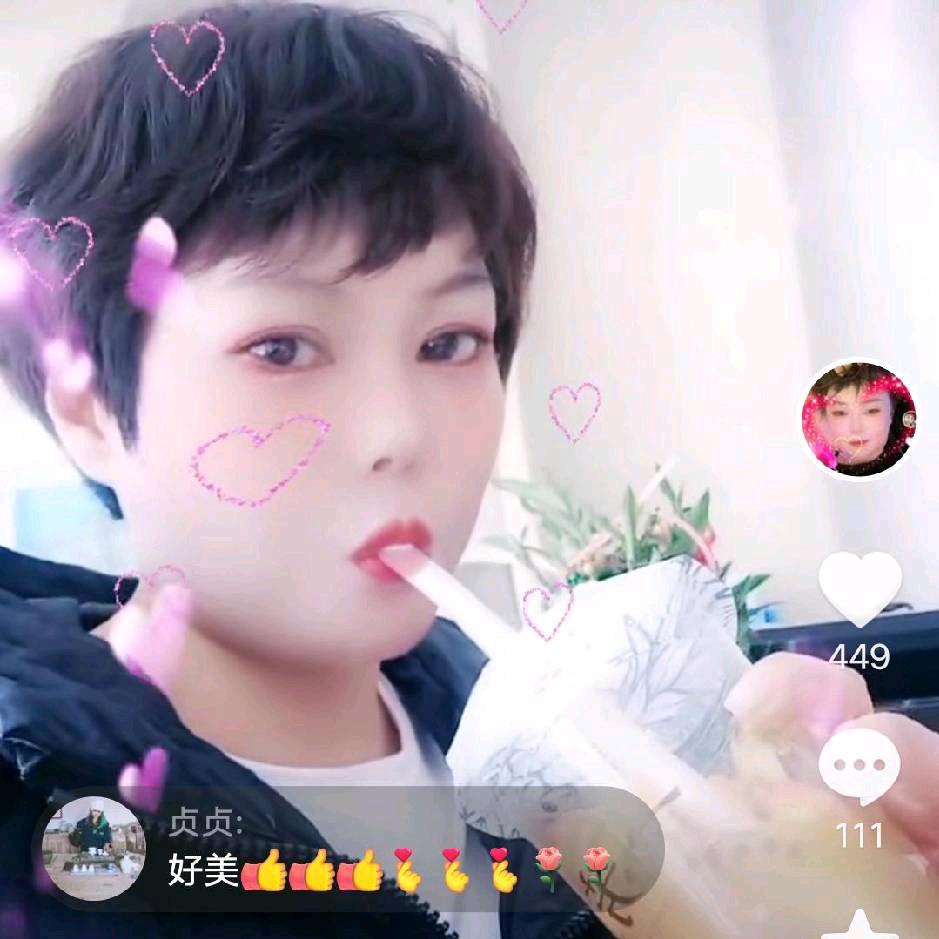Like this video with the heart icon
Image resolution: width=939 pixels, height=939 pixels.
click(x=859, y=588)
